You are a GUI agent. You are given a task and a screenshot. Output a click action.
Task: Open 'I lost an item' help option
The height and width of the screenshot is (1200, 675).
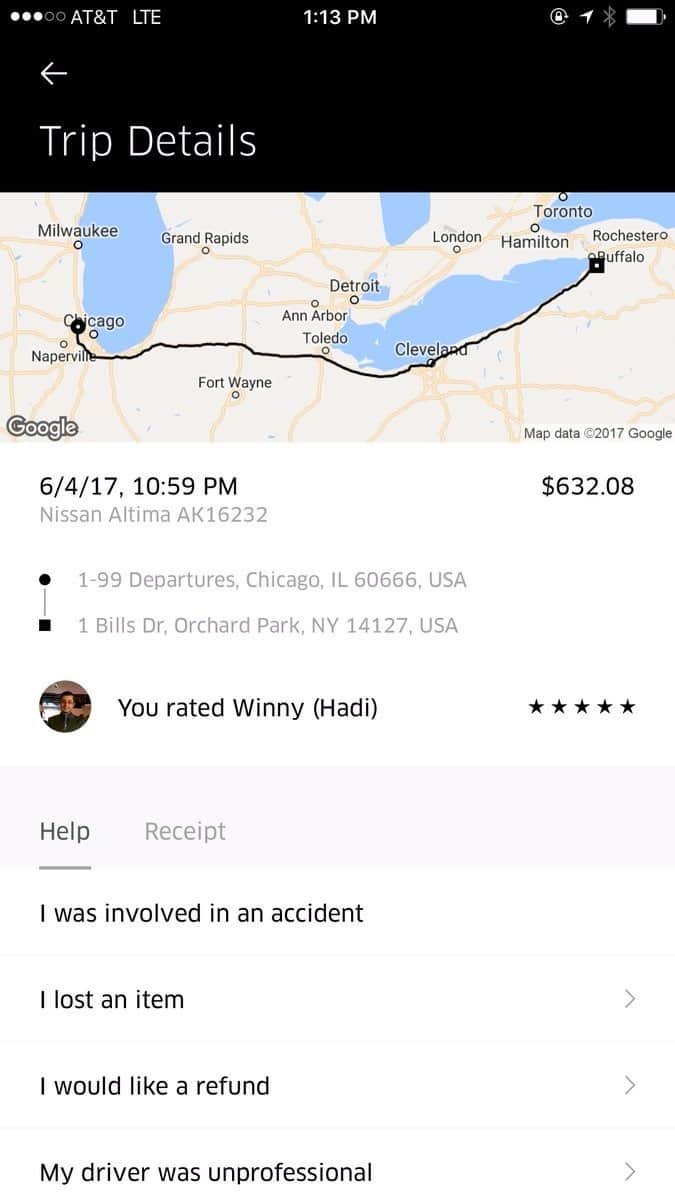[337, 999]
